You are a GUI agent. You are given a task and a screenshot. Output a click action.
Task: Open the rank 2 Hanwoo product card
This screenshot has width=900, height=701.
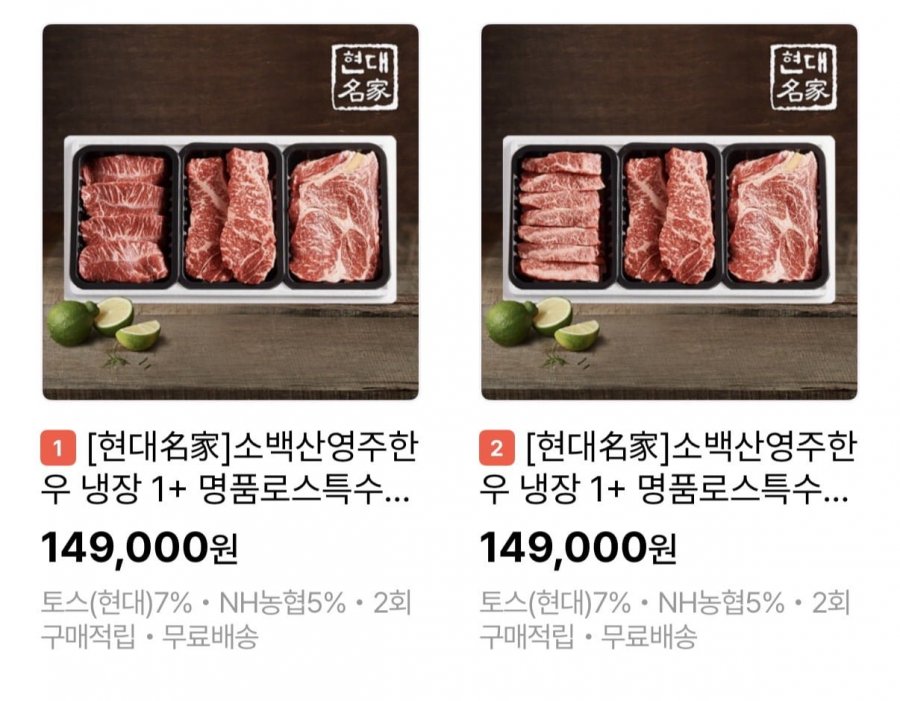pos(669,212)
